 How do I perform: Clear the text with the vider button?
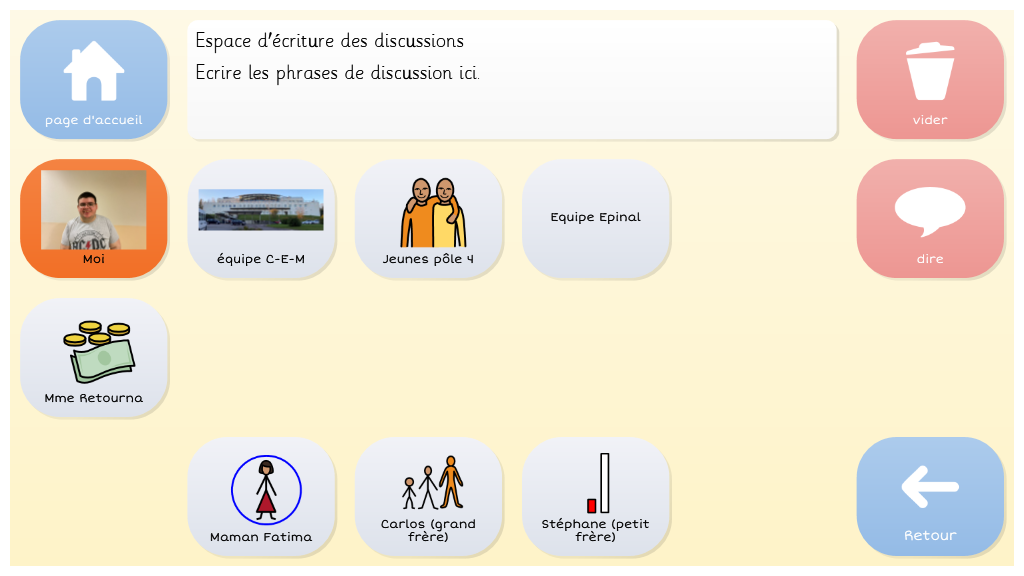point(930,80)
